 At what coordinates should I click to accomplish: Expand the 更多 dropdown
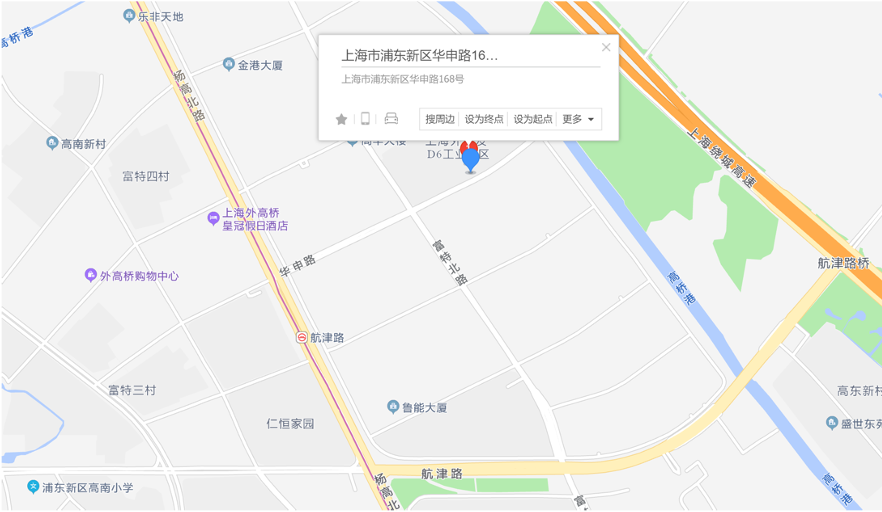pos(579,119)
